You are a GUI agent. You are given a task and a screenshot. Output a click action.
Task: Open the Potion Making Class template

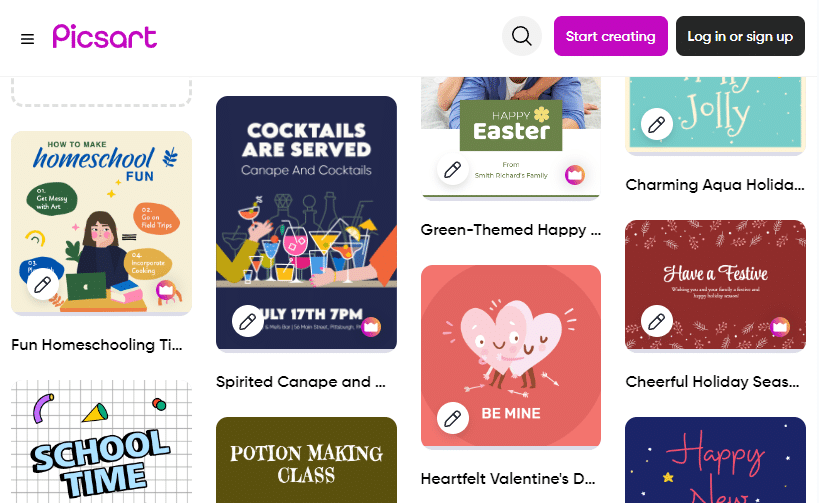click(306, 460)
